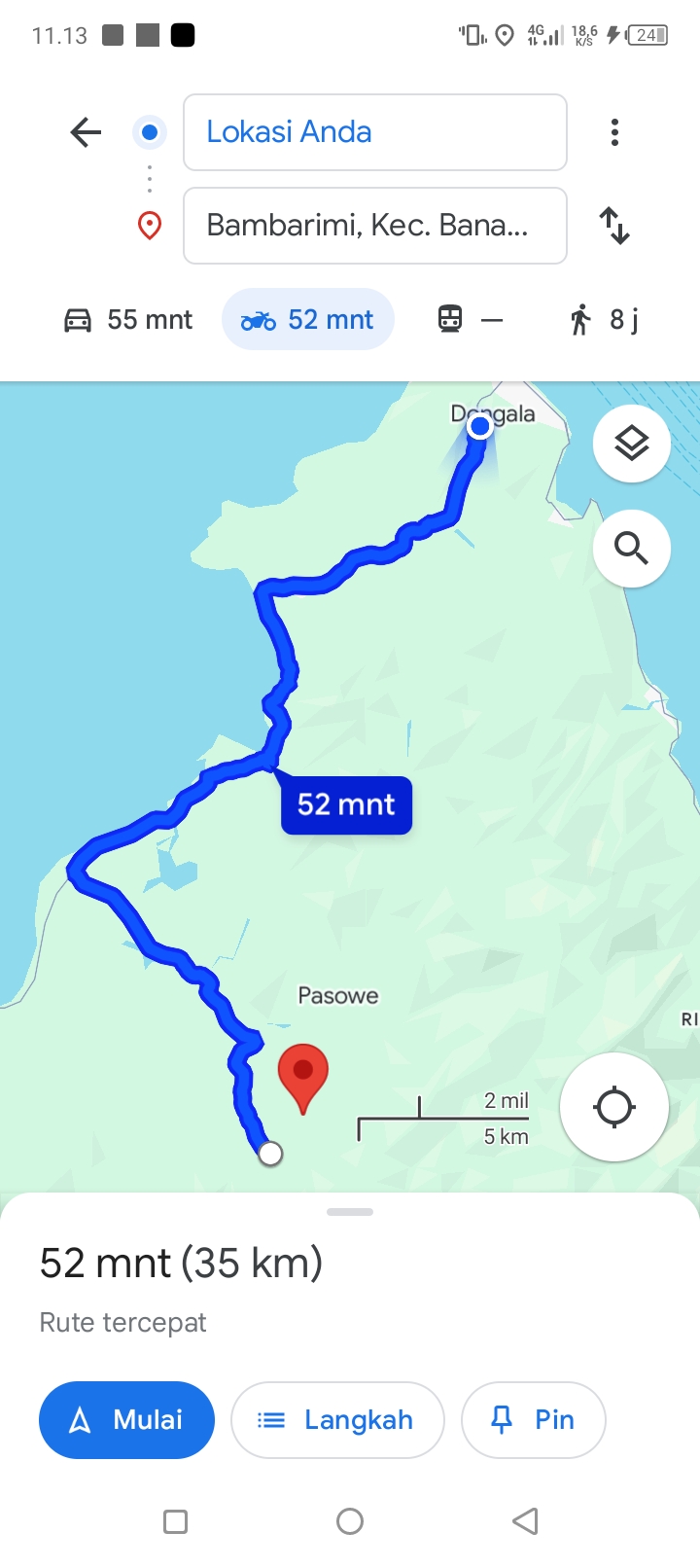Edit the Bambarimi destination field
Image resolution: width=700 pixels, height=1568 pixels.
coord(375,226)
